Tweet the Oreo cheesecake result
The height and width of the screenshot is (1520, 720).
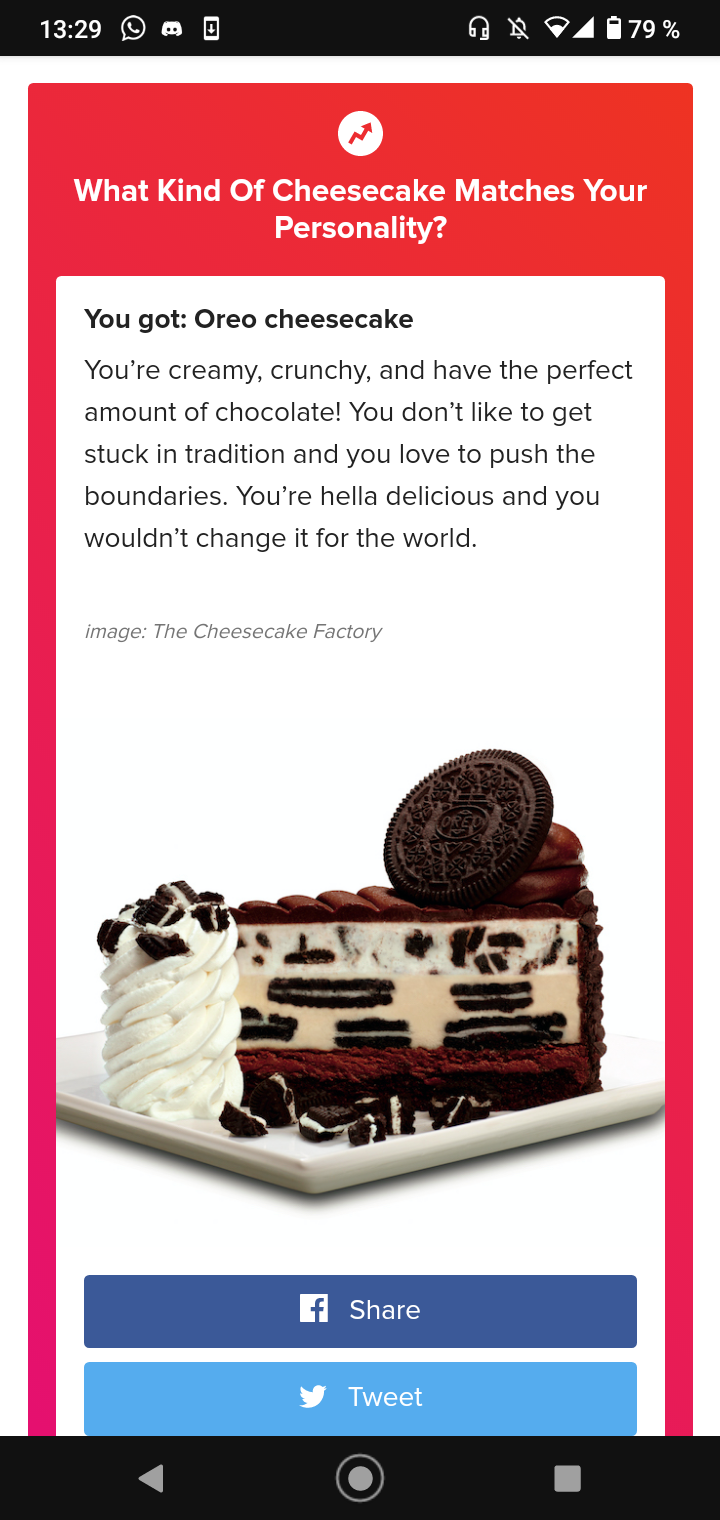[360, 1397]
